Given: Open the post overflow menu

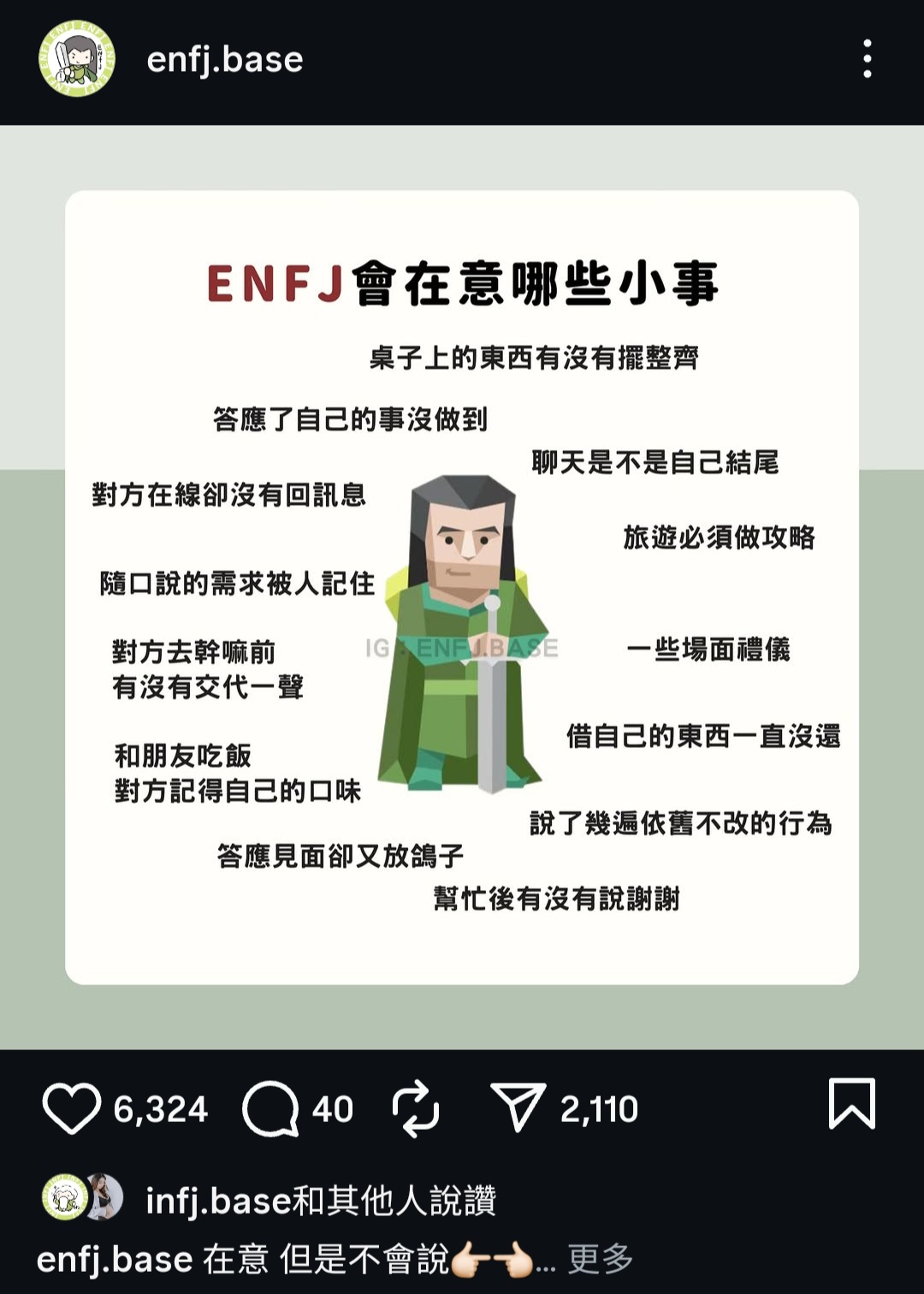Looking at the screenshot, I should click(x=868, y=59).
